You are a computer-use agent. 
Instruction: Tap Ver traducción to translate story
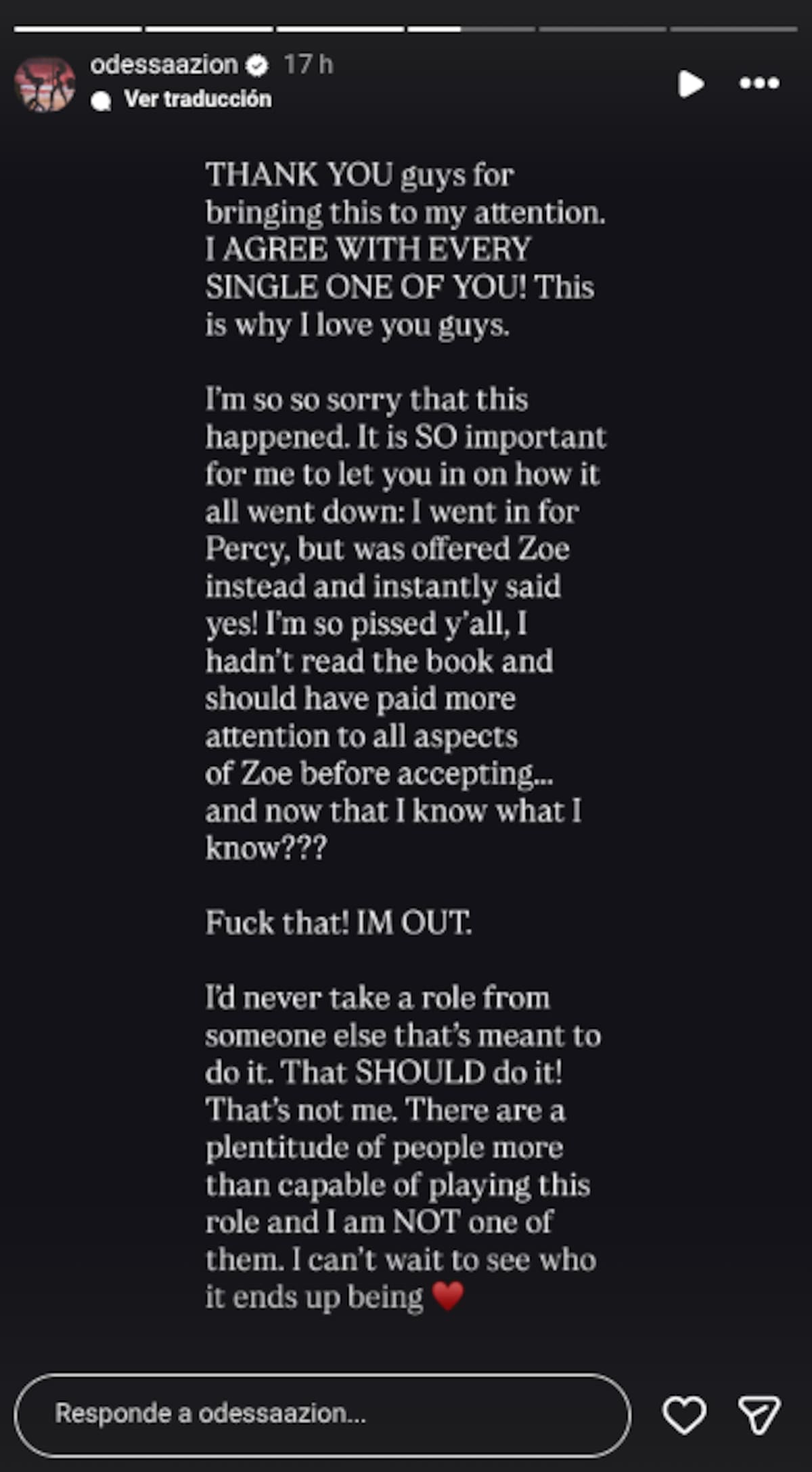pos(197,99)
